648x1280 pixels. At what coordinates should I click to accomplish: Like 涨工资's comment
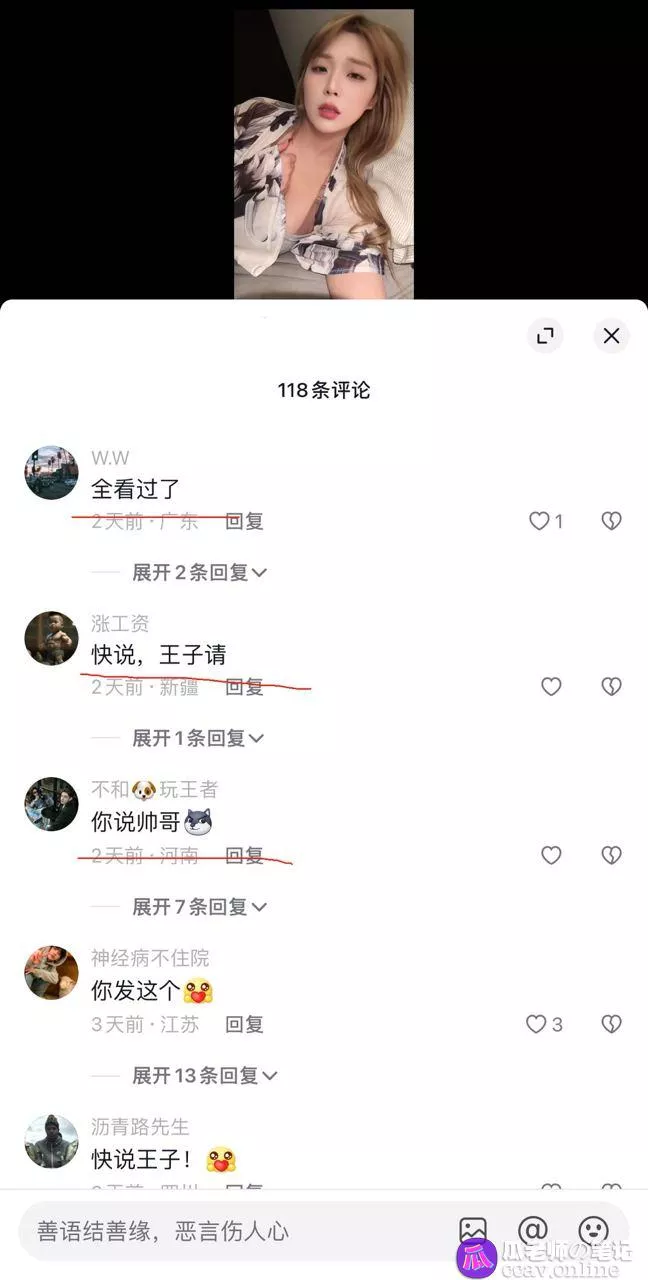(551, 687)
